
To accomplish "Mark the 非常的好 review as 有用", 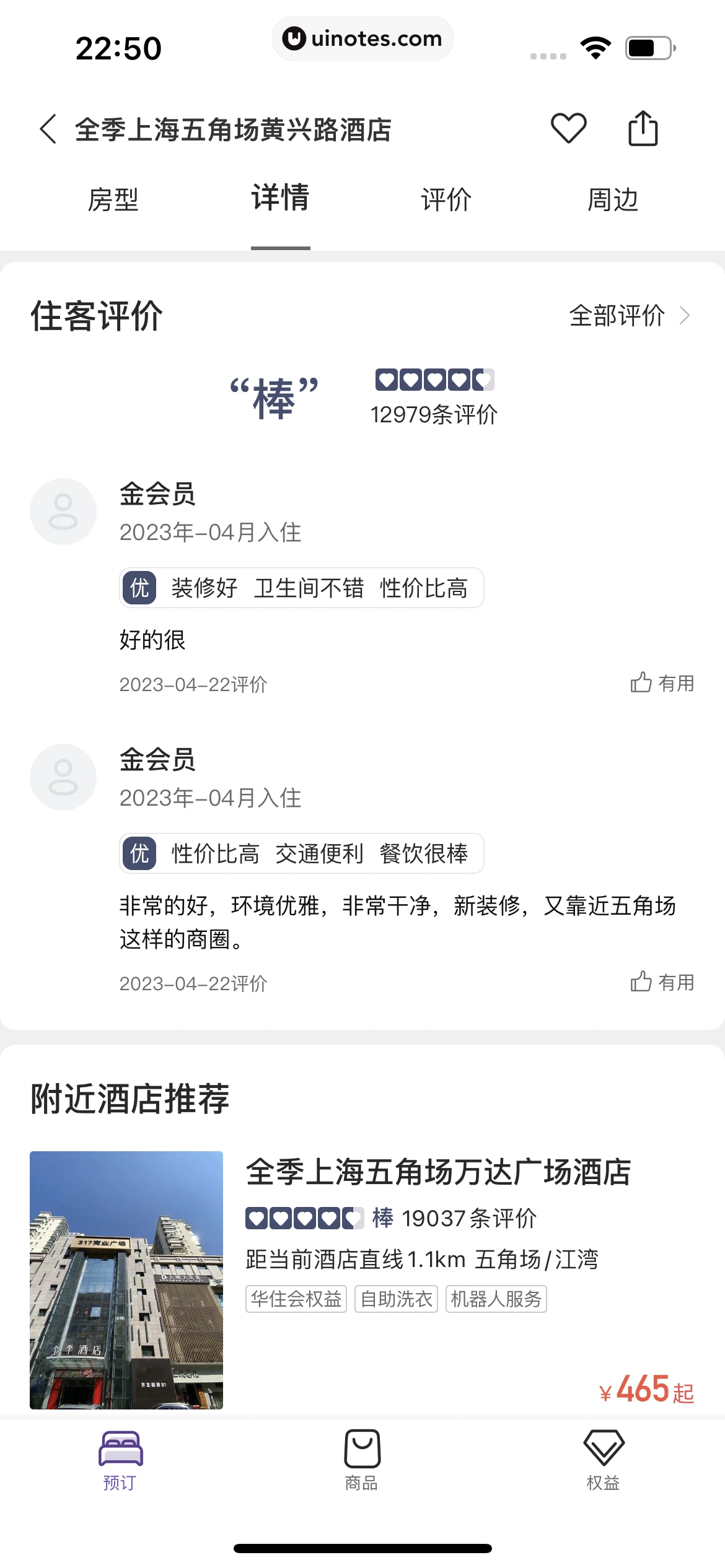I will [662, 982].
